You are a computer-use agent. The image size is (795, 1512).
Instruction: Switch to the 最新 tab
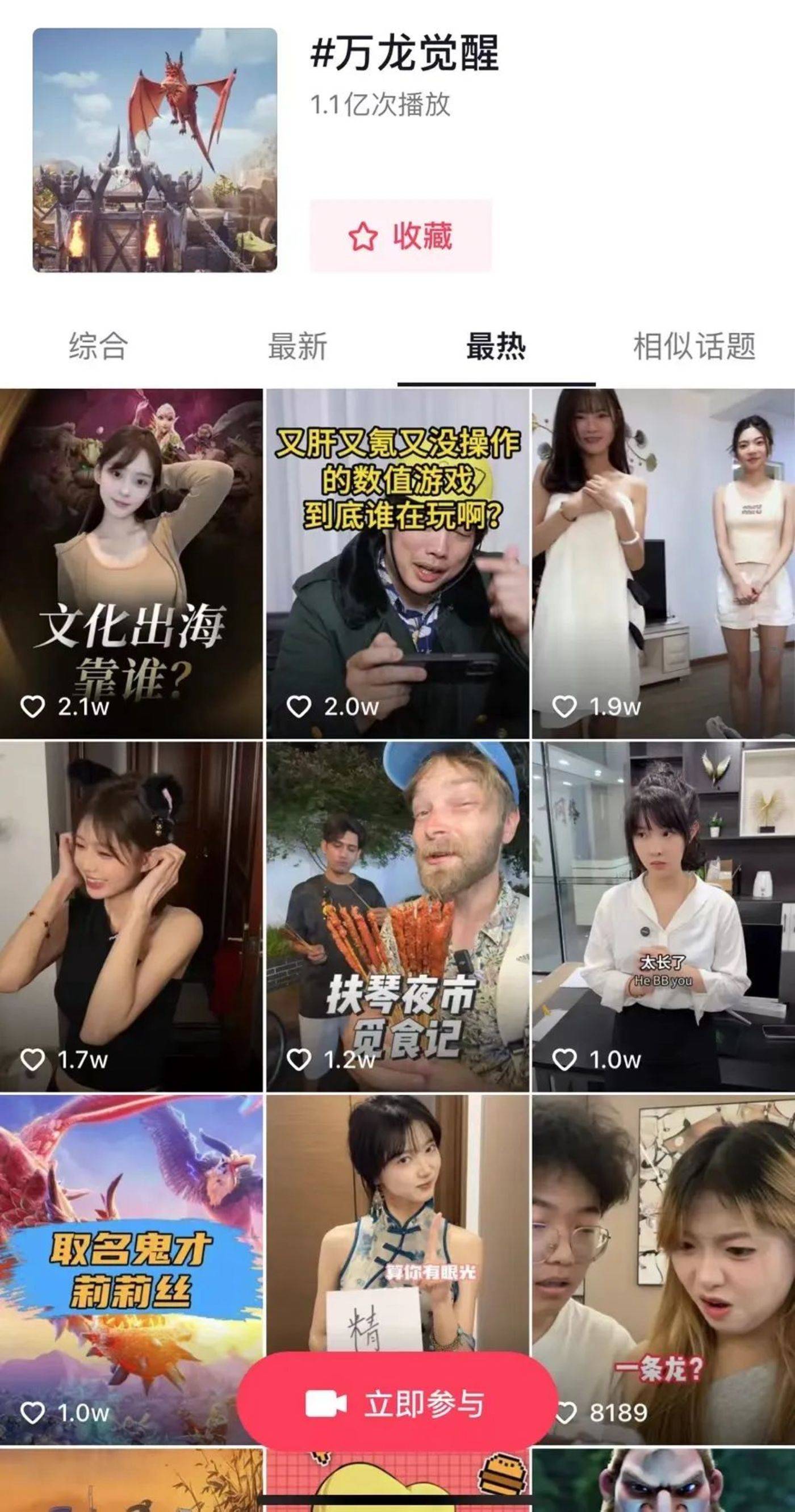[x=297, y=346]
